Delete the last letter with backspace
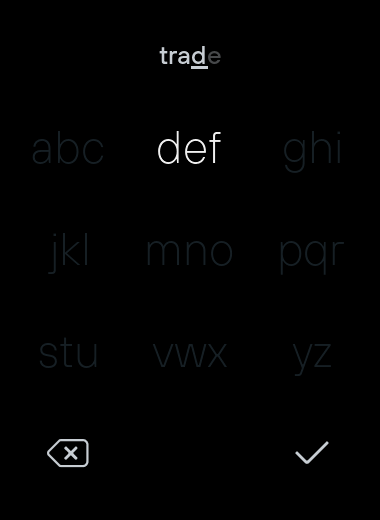380x520 pixels. [x=68, y=453]
